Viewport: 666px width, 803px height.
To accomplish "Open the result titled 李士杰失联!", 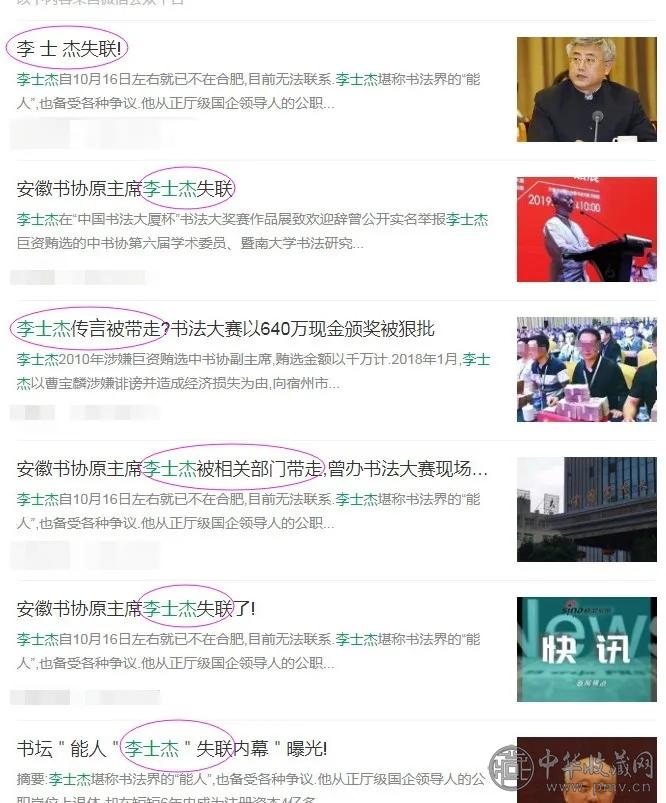I will [x=72, y=48].
